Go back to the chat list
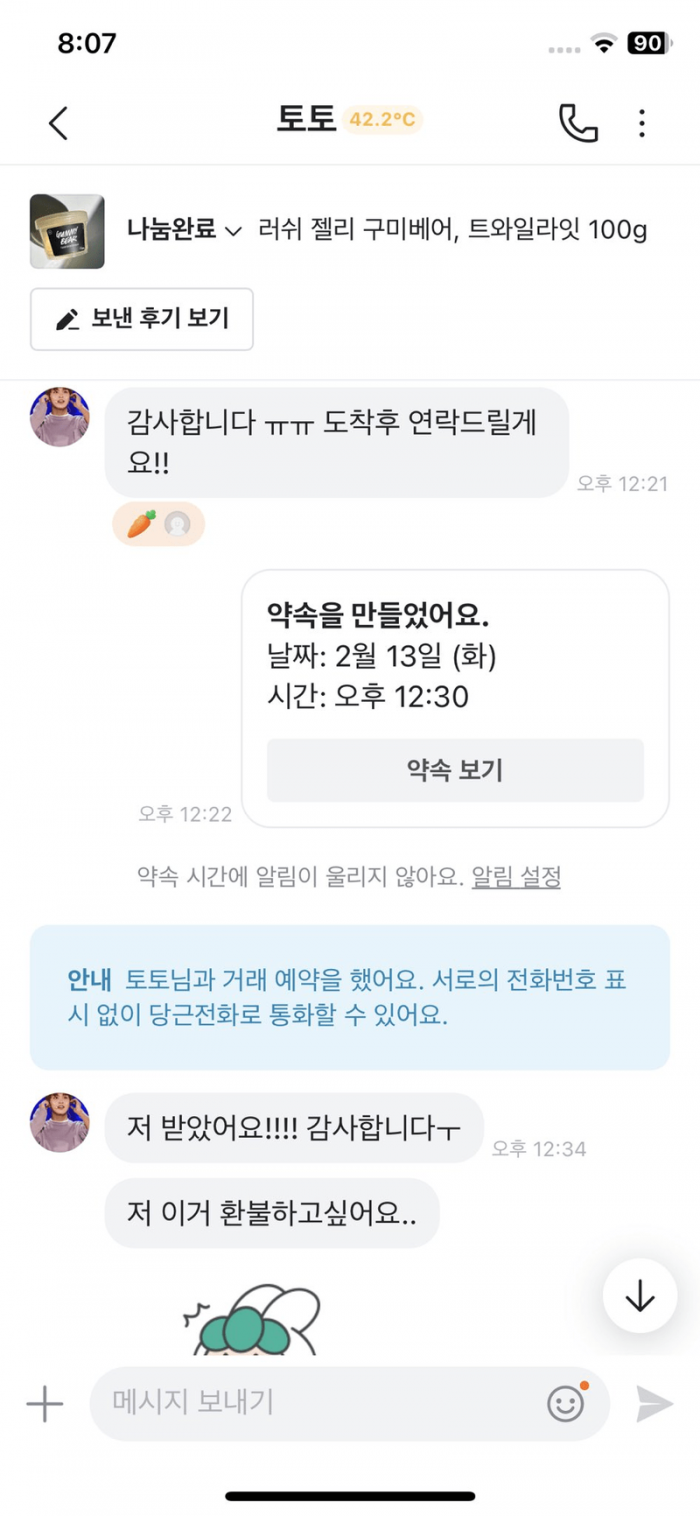The height and width of the screenshot is (1516, 700). tap(59, 123)
